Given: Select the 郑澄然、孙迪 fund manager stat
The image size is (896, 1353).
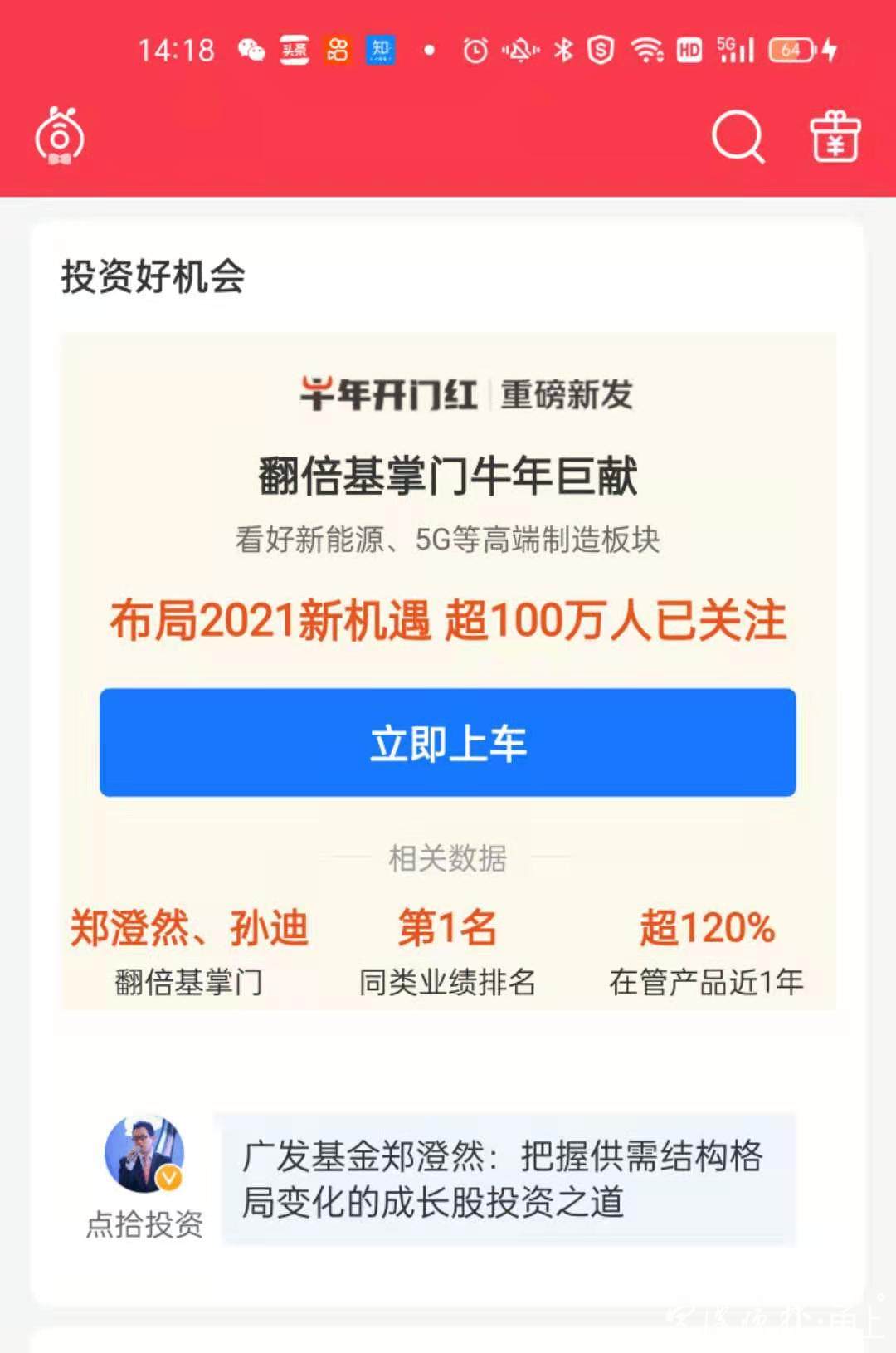Looking at the screenshot, I should 189,928.
